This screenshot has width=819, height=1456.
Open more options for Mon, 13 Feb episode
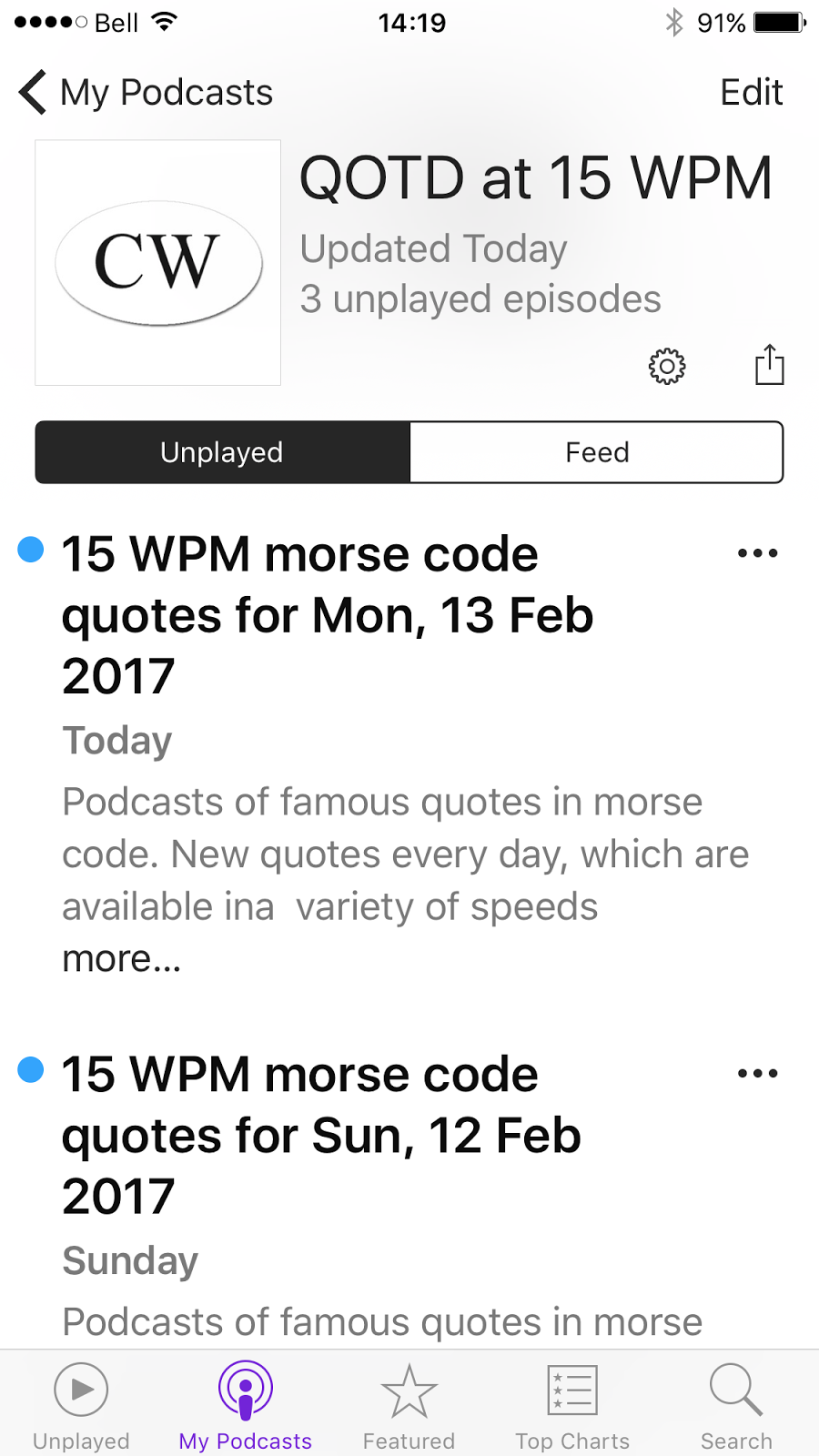coord(757,553)
